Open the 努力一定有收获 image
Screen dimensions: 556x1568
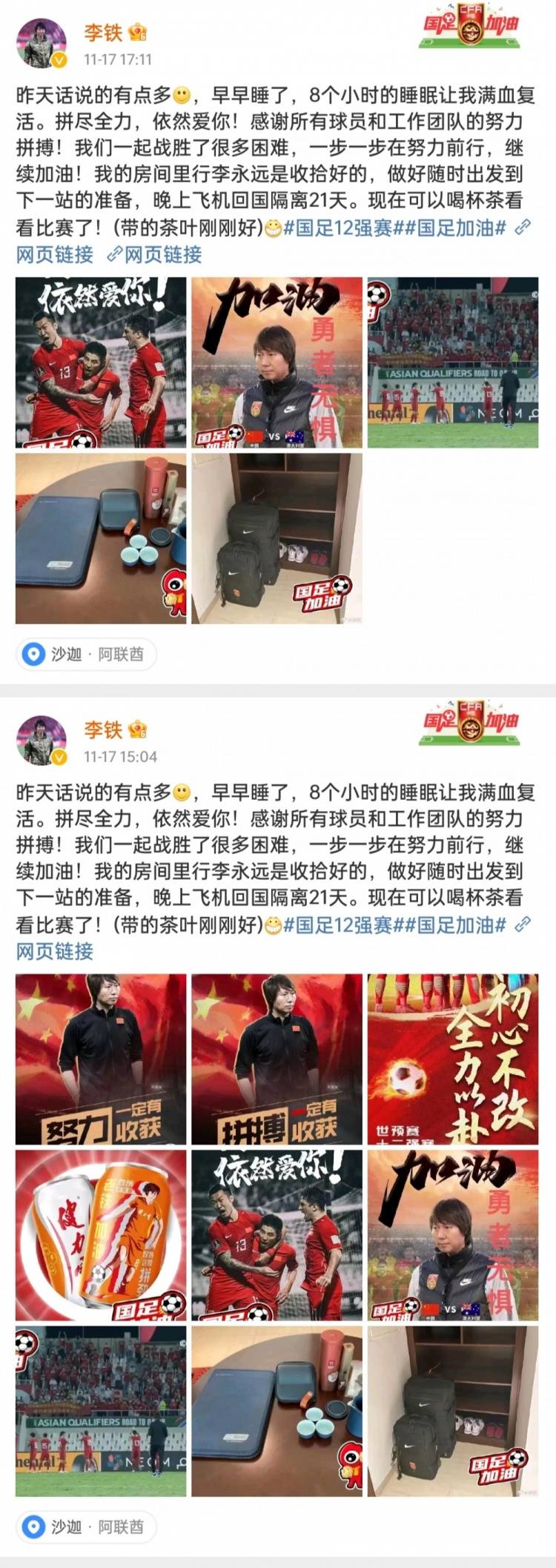pos(101,1059)
